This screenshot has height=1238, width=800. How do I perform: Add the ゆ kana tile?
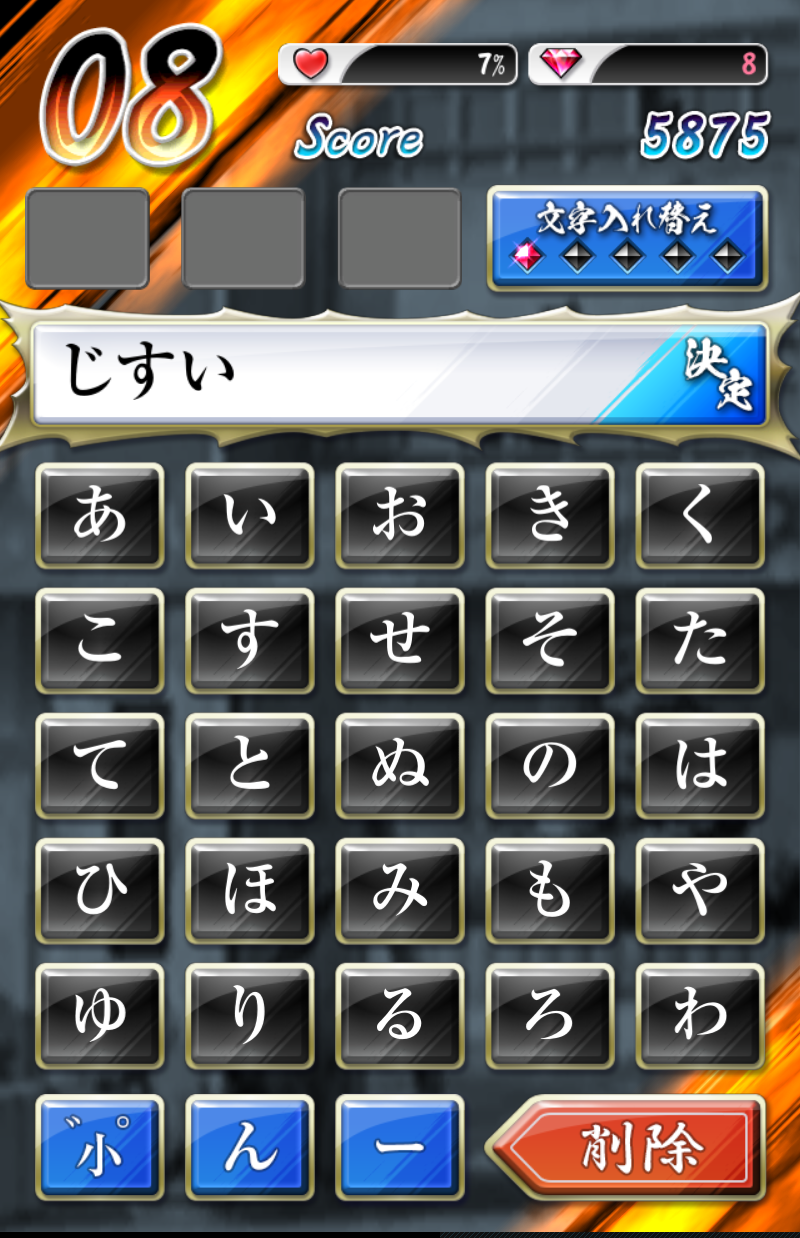pyautogui.click(x=100, y=1015)
